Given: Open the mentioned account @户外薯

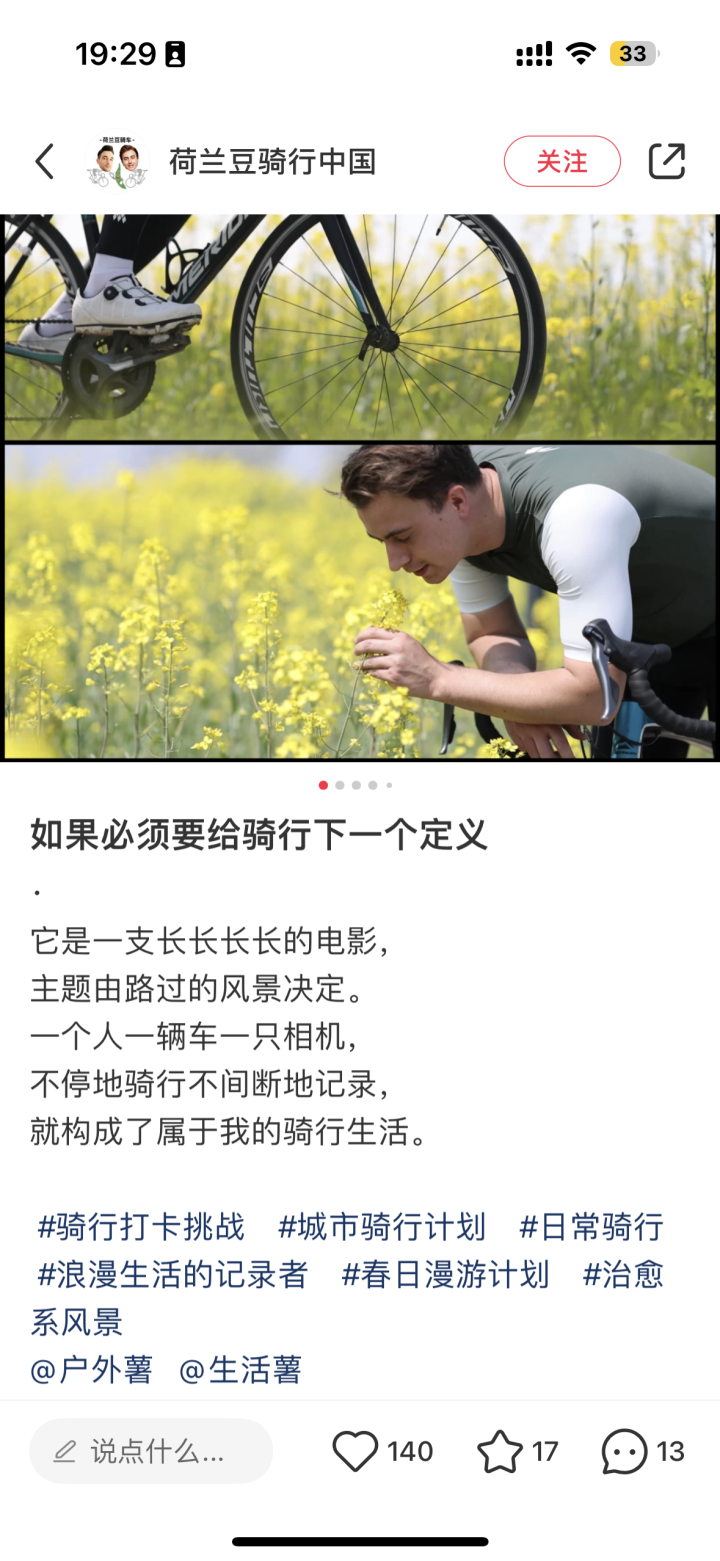Looking at the screenshot, I should click(x=92, y=1369).
